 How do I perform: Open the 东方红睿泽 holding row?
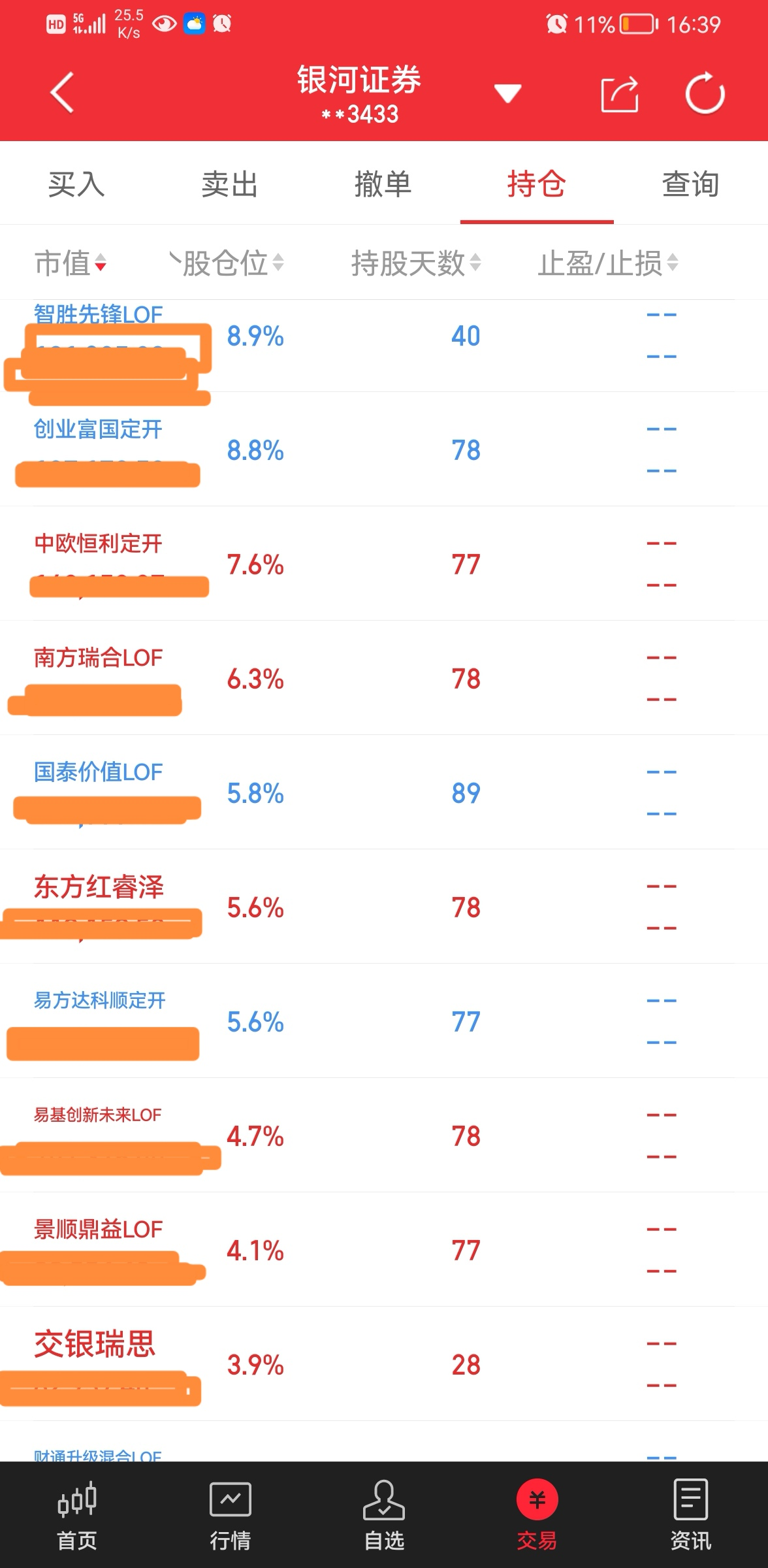[384, 907]
